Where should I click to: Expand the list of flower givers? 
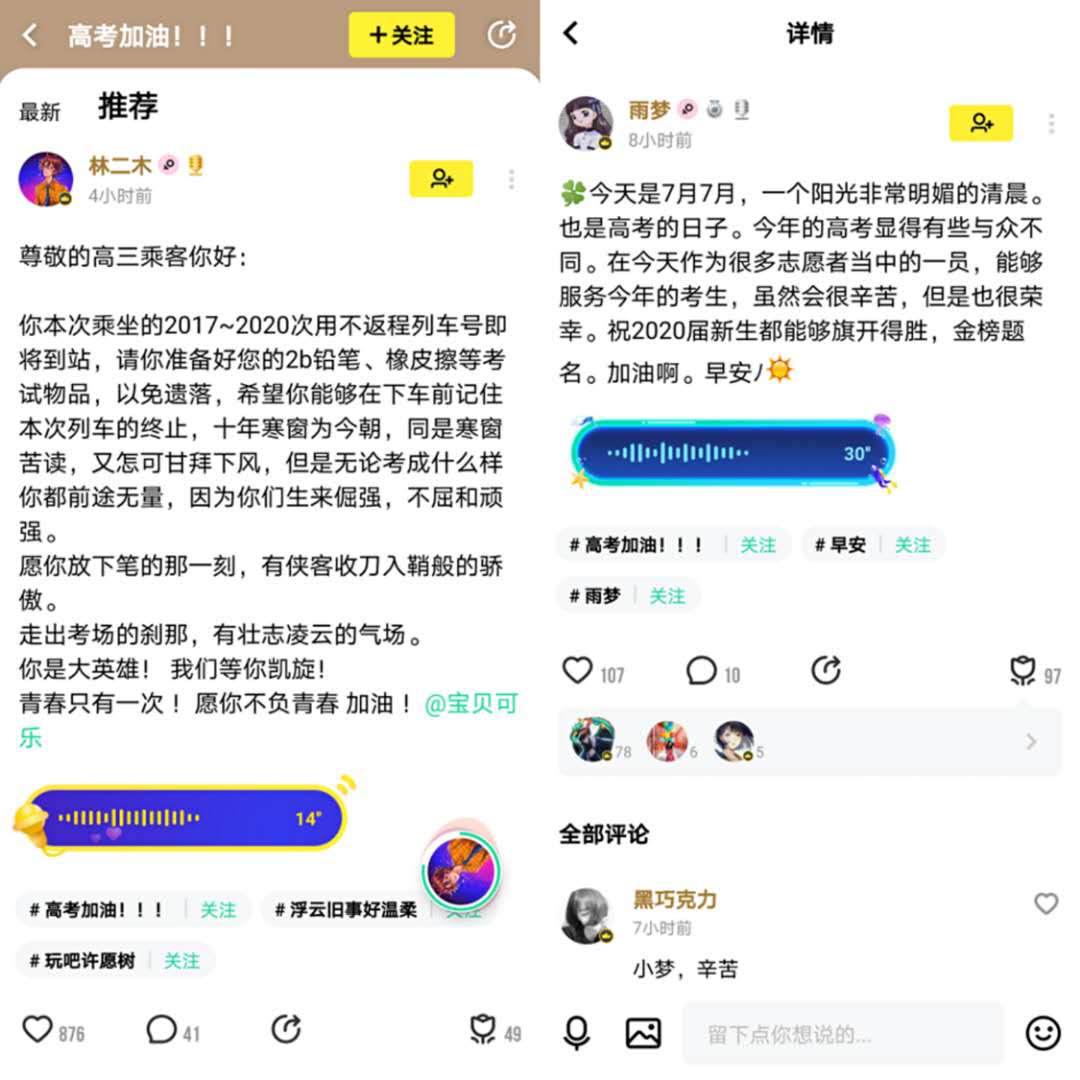(x=1031, y=742)
